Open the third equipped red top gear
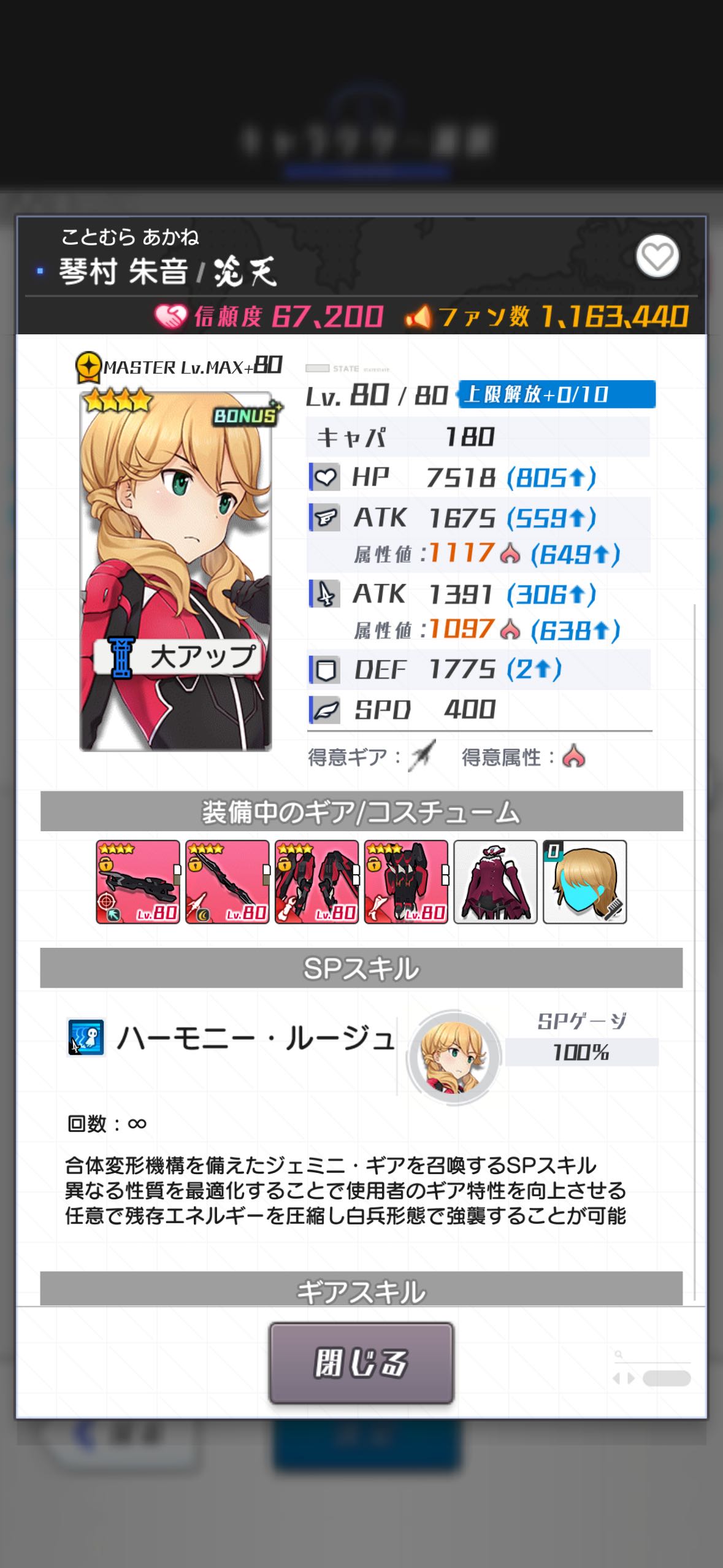 (317, 882)
